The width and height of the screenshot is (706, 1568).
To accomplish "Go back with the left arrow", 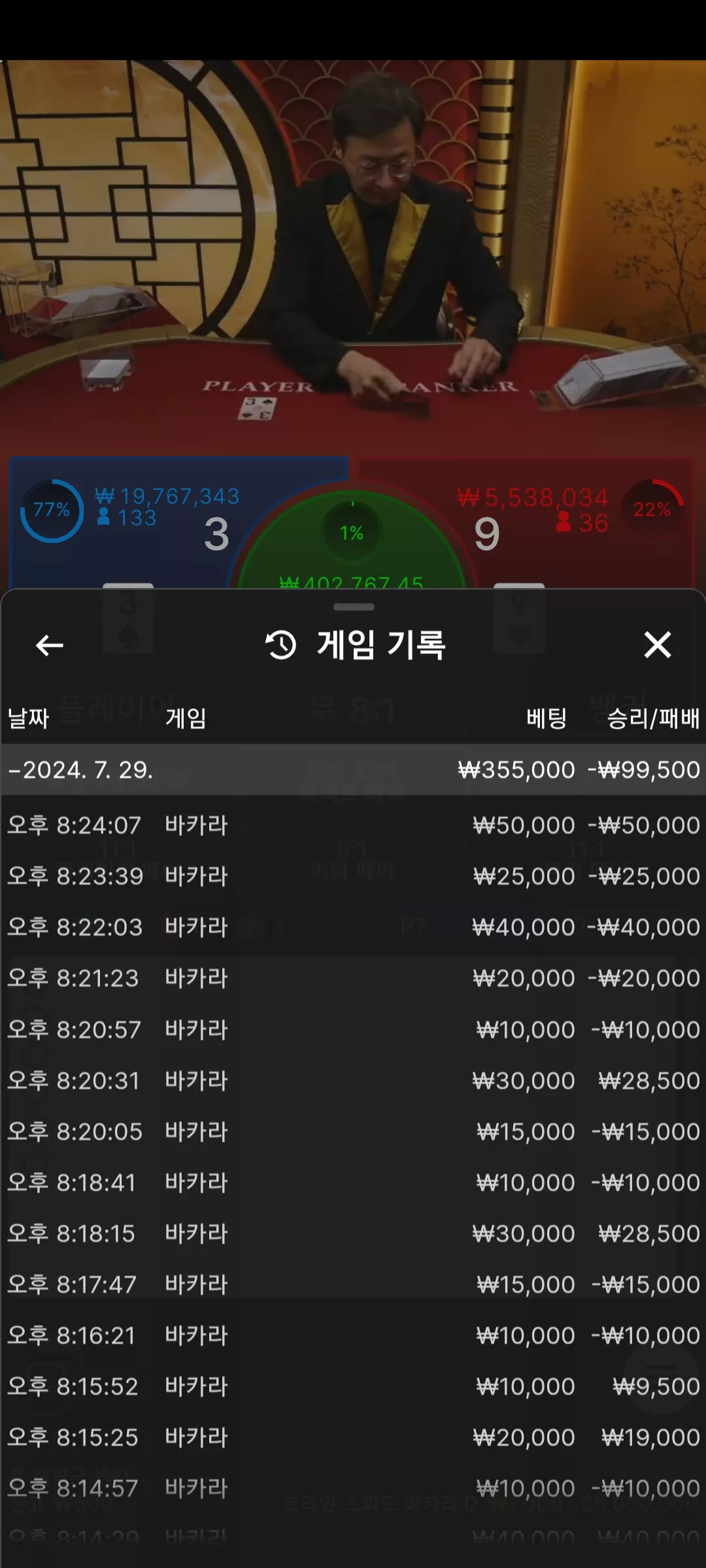I will click(x=49, y=645).
